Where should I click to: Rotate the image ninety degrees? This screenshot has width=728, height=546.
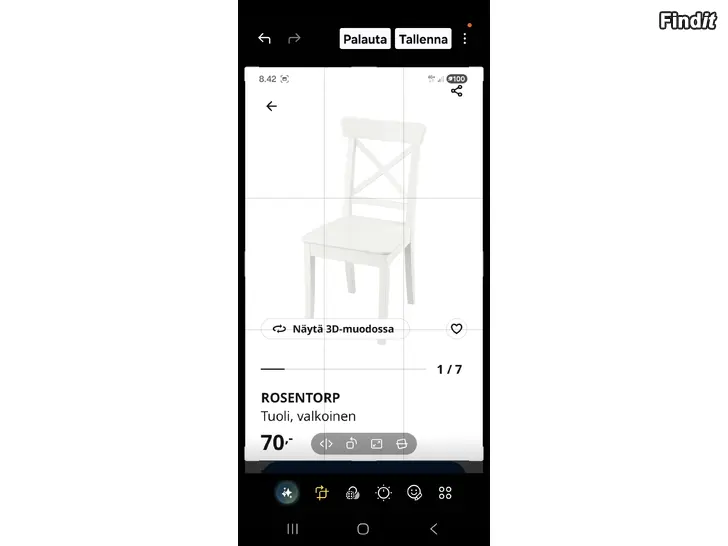351,444
